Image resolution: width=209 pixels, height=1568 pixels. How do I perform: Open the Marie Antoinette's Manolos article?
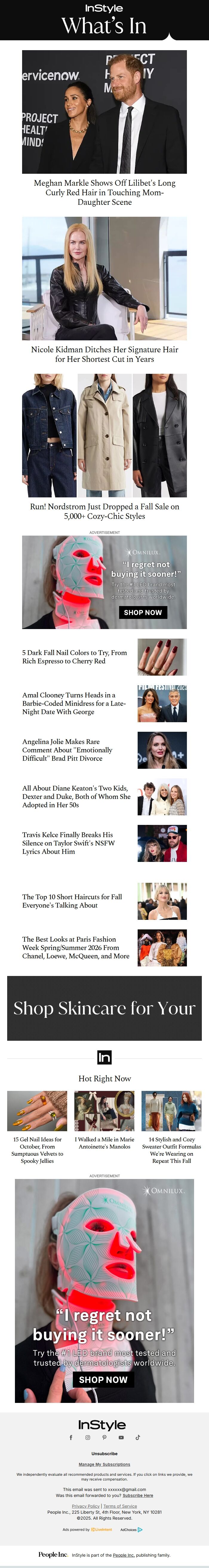click(x=104, y=1143)
